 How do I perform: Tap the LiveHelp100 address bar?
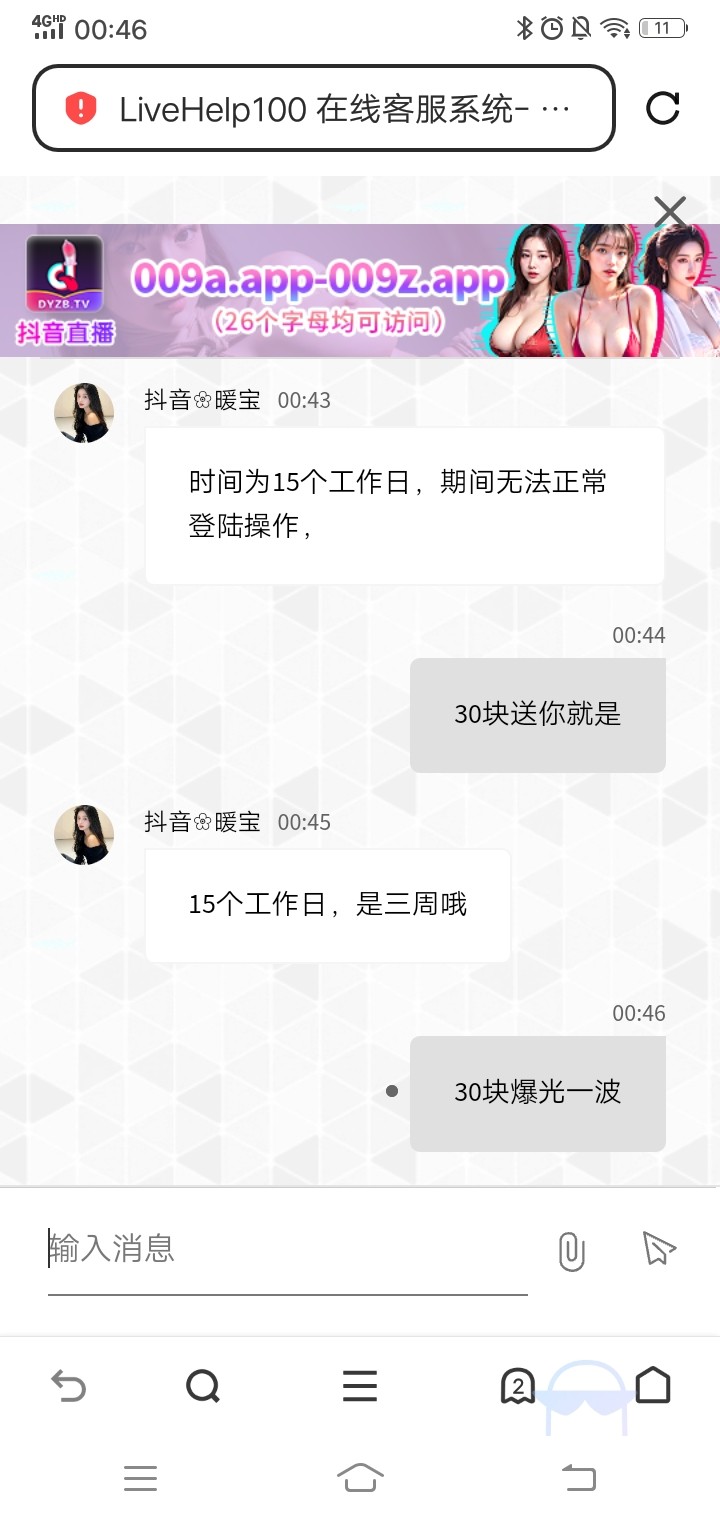pyautogui.click(x=323, y=109)
